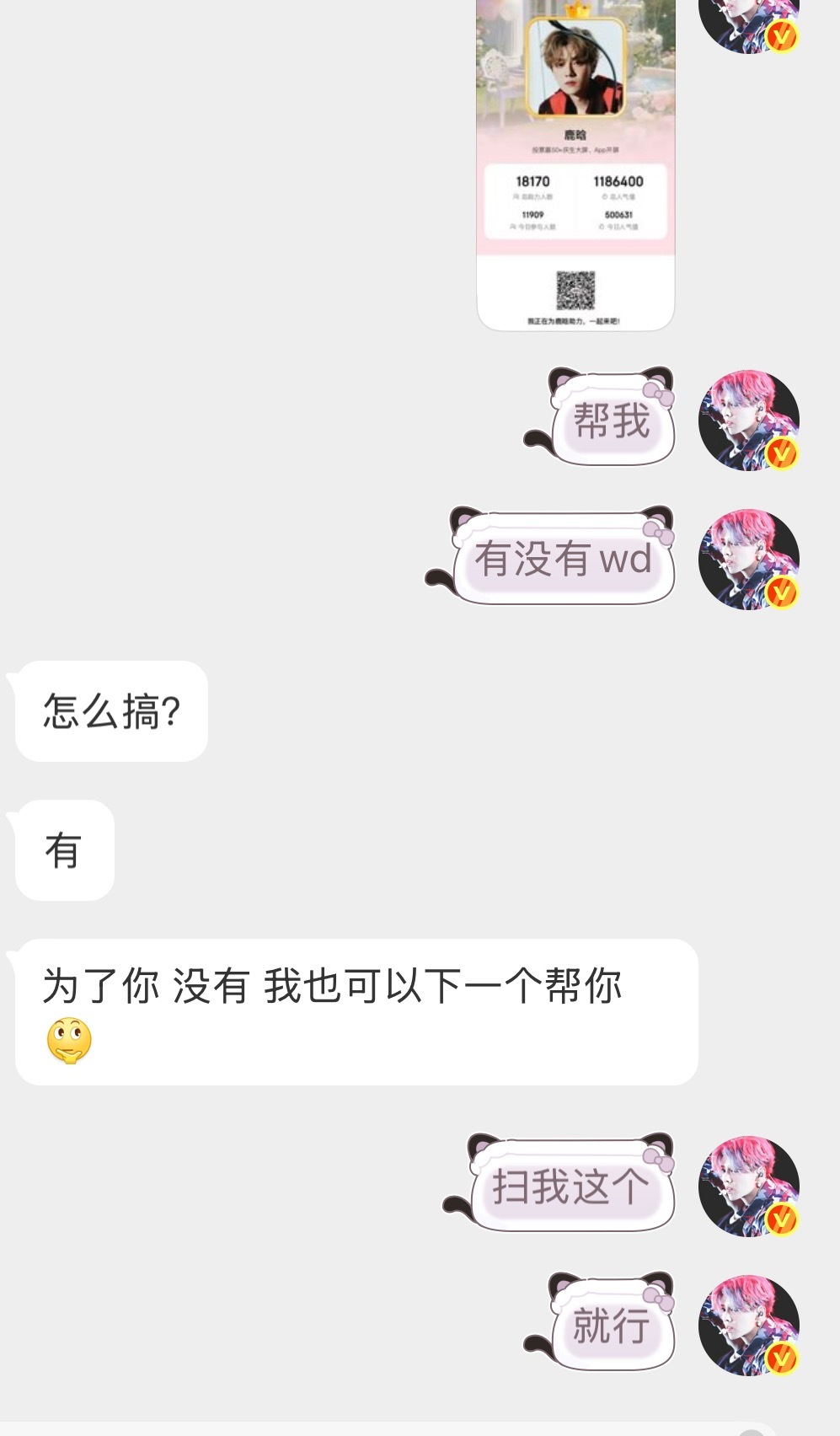The height and width of the screenshot is (1436, 840).
Task: Click the popularity icon next to 1186400
Action: 605,196
